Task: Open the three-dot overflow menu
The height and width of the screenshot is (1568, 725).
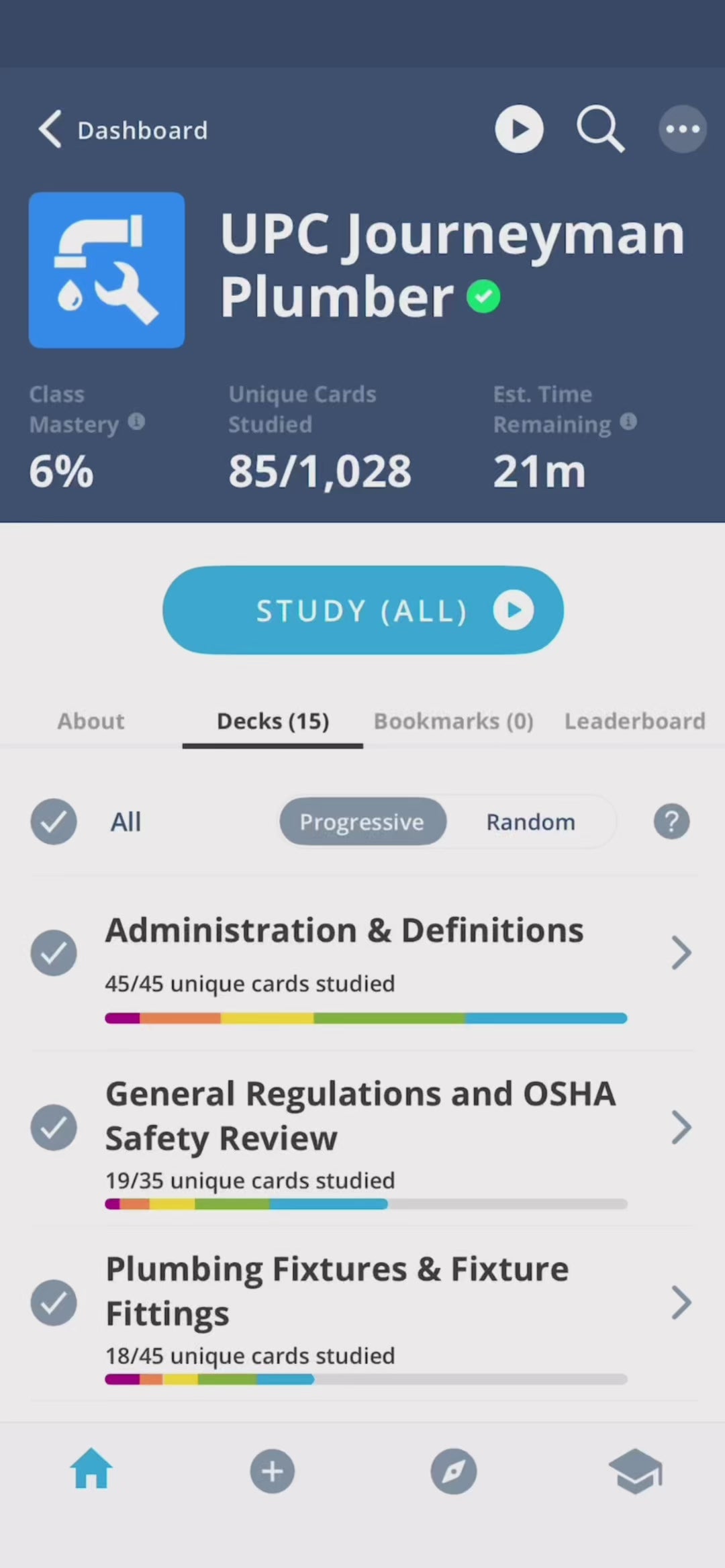Action: tap(682, 129)
